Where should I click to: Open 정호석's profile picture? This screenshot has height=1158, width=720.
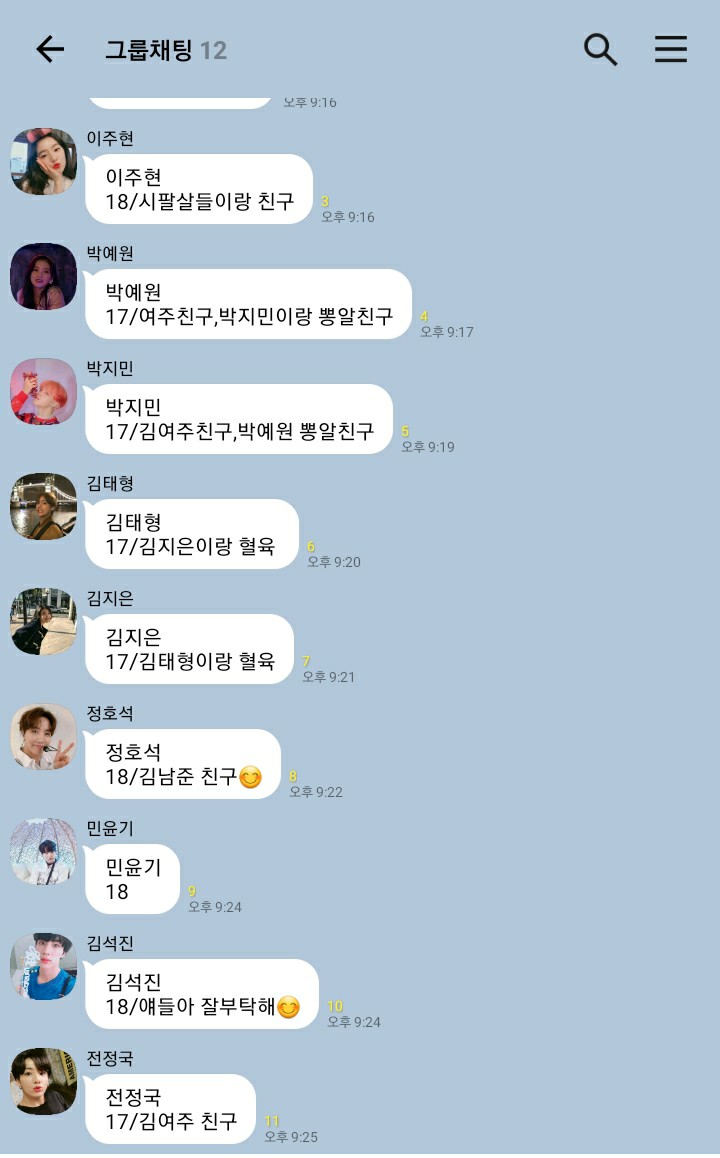pyautogui.click(x=44, y=736)
